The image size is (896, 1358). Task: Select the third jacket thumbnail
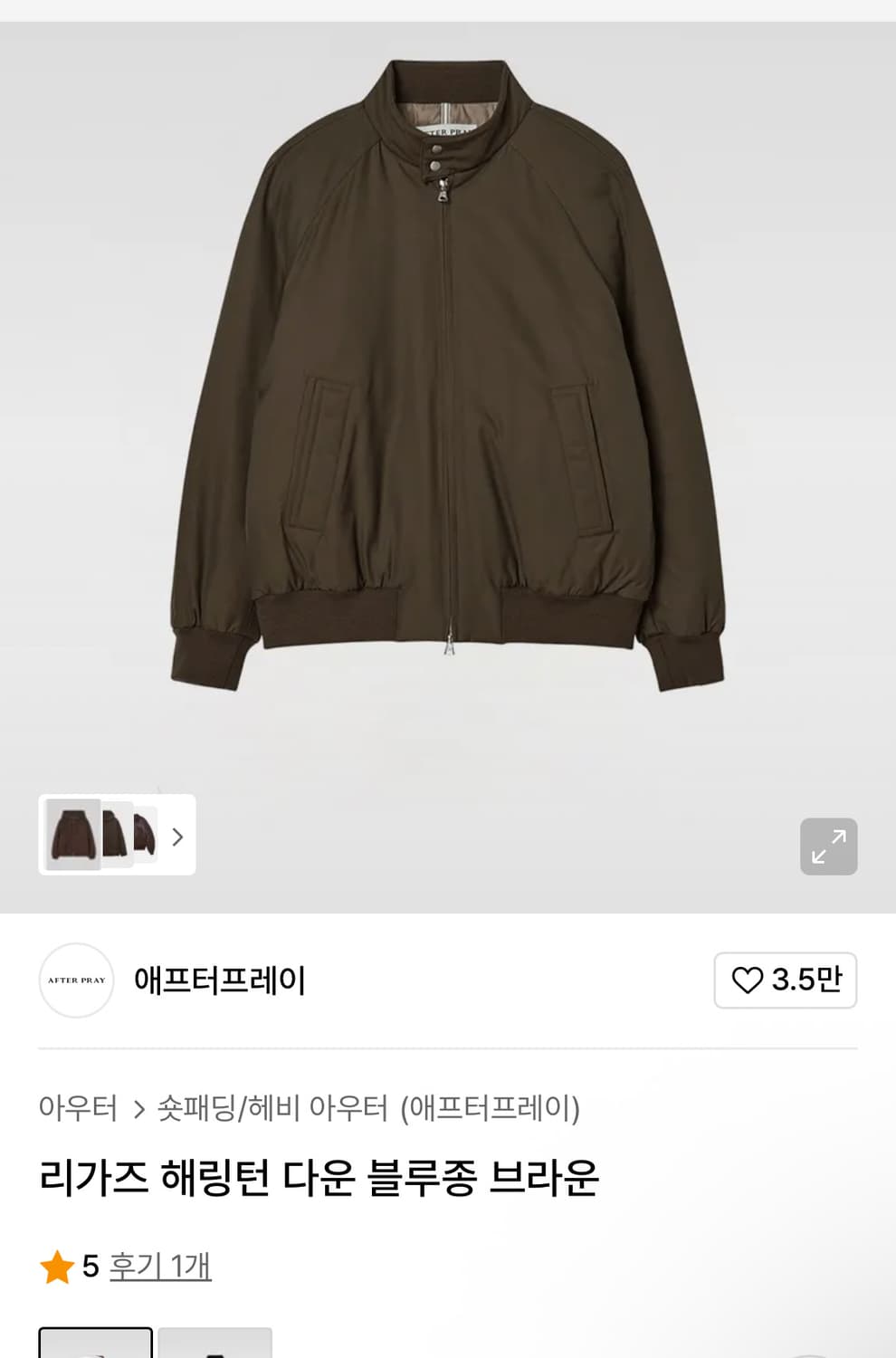(x=145, y=837)
